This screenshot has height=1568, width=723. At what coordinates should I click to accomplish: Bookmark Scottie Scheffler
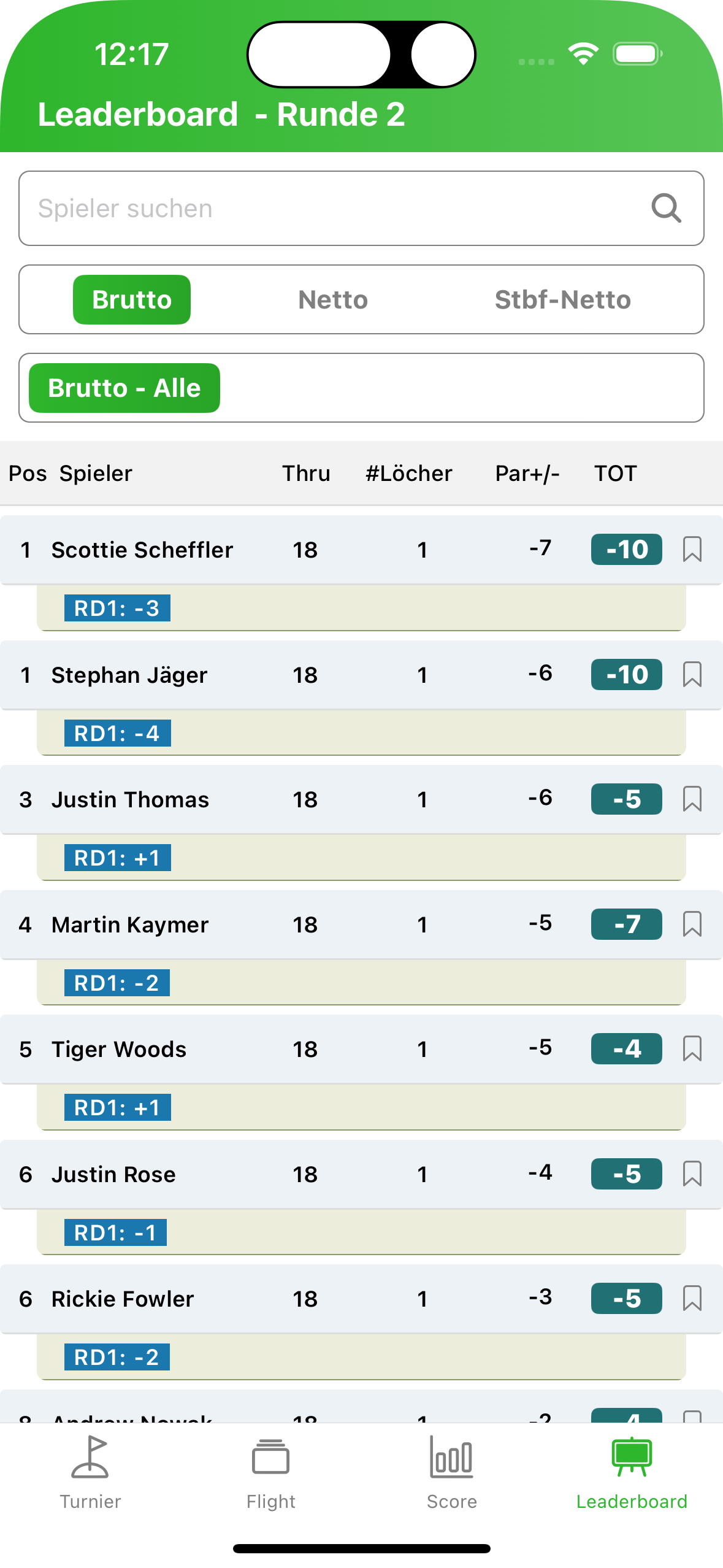pyautogui.click(x=692, y=550)
